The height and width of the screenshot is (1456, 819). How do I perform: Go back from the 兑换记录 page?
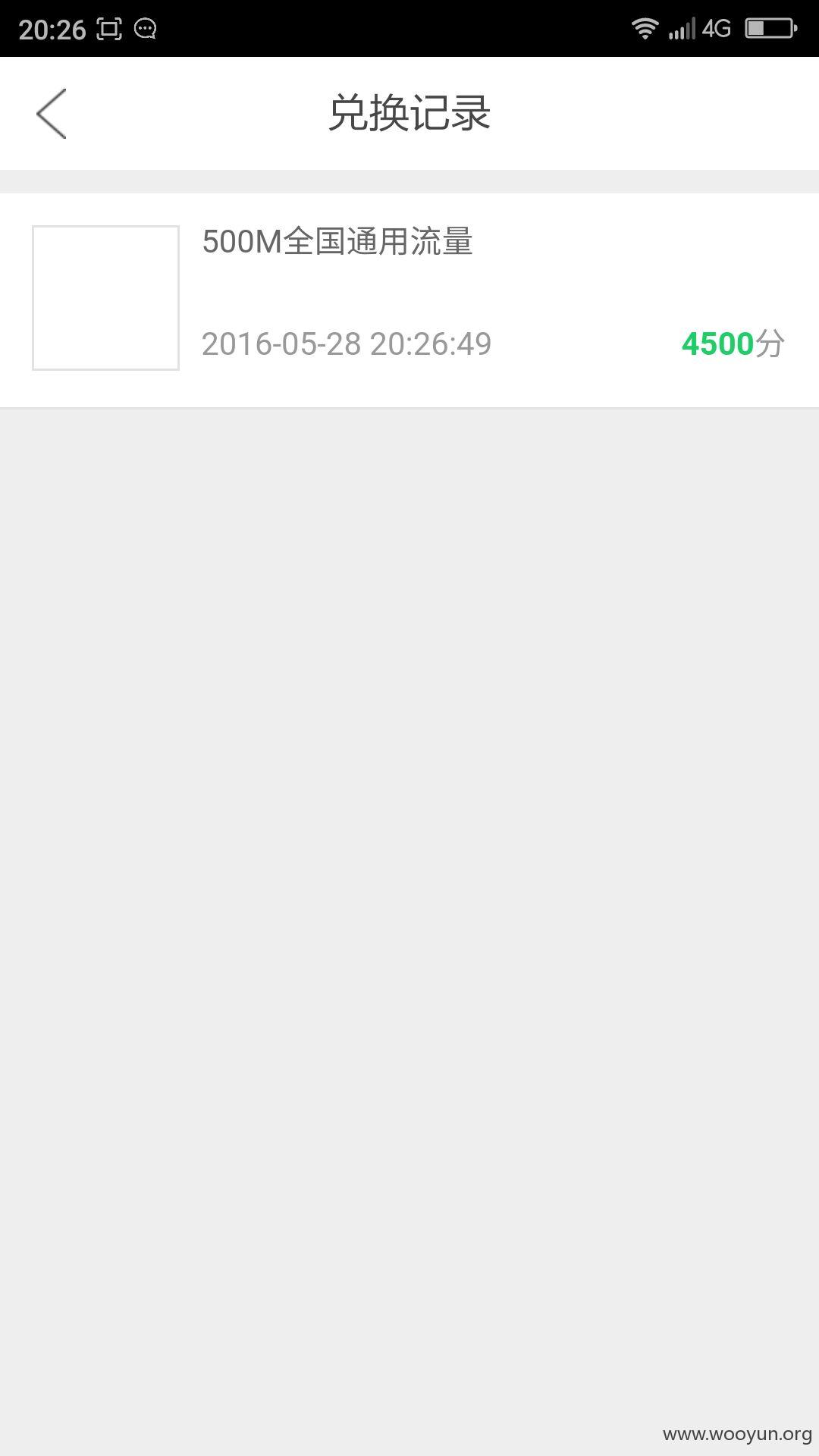click(52, 114)
